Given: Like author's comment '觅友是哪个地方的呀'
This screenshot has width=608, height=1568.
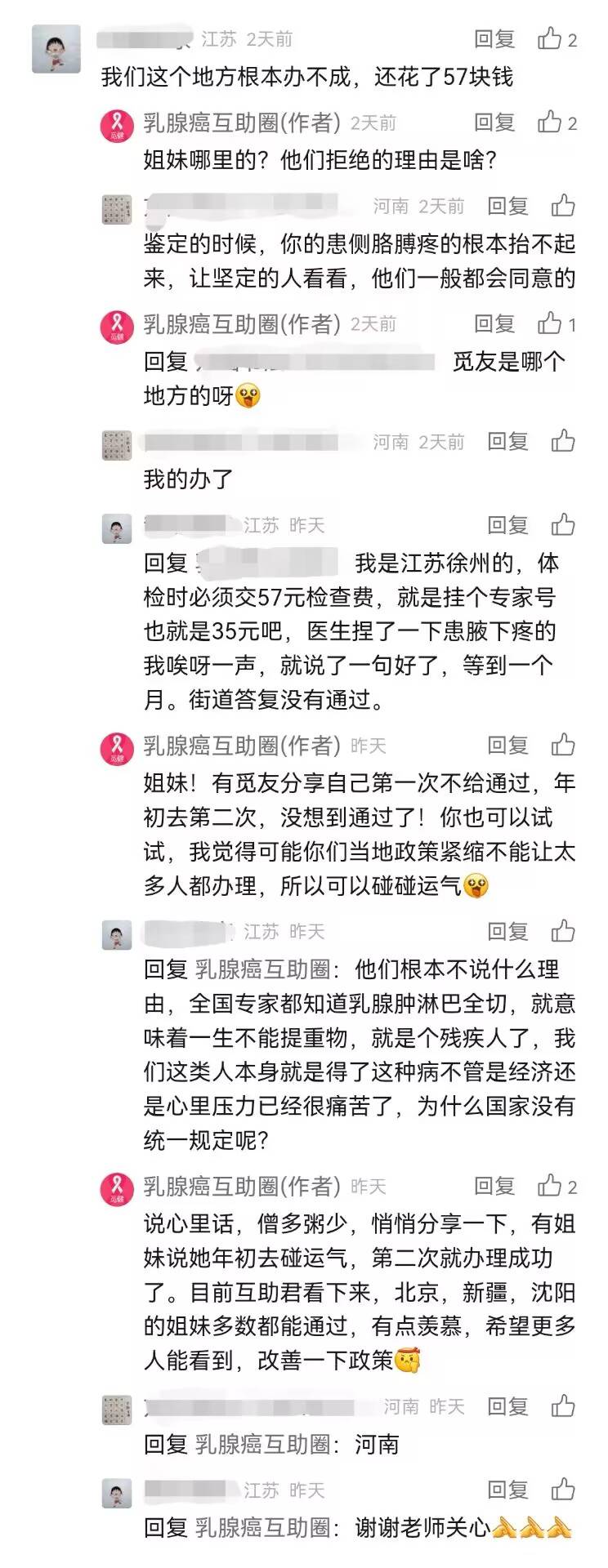Looking at the screenshot, I should [550, 323].
